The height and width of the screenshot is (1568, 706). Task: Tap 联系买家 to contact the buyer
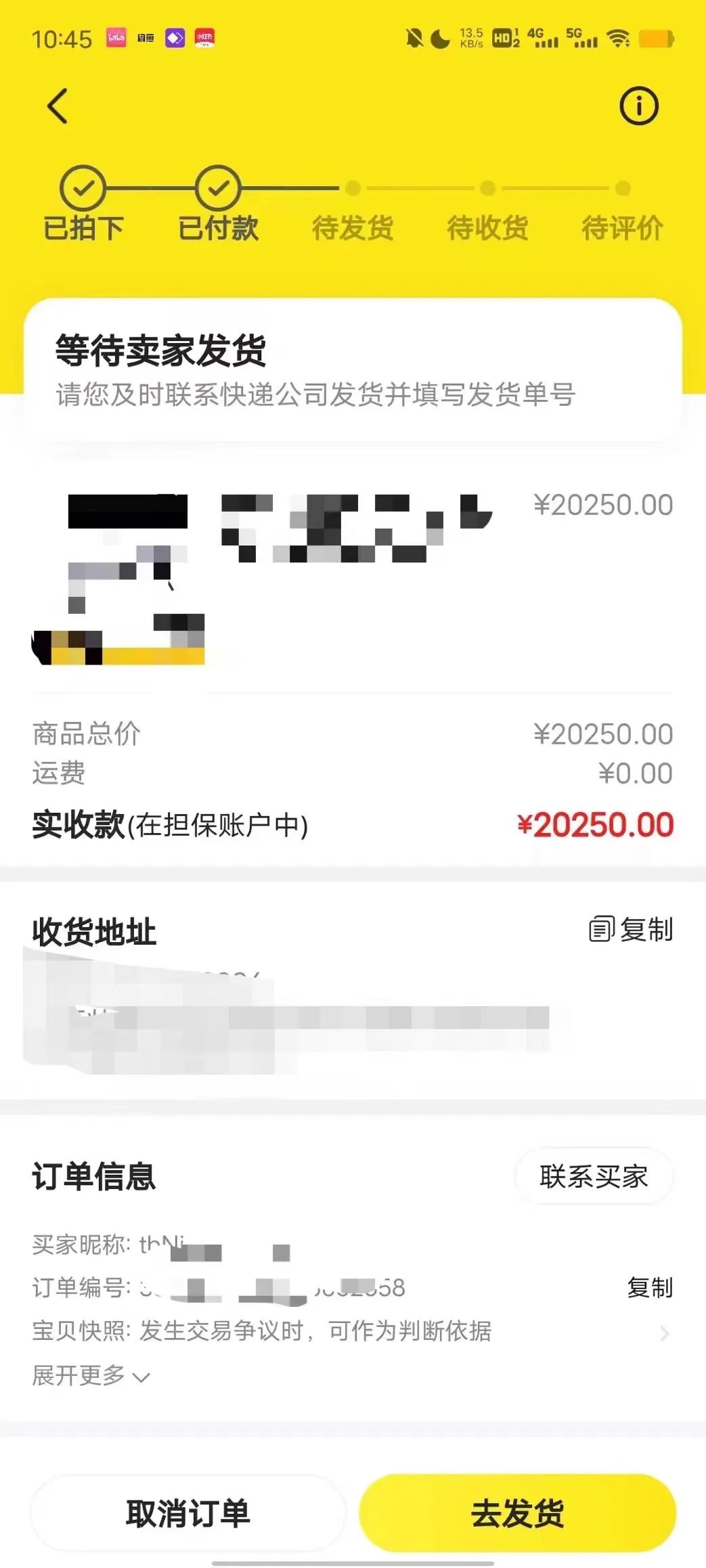[x=593, y=1178]
